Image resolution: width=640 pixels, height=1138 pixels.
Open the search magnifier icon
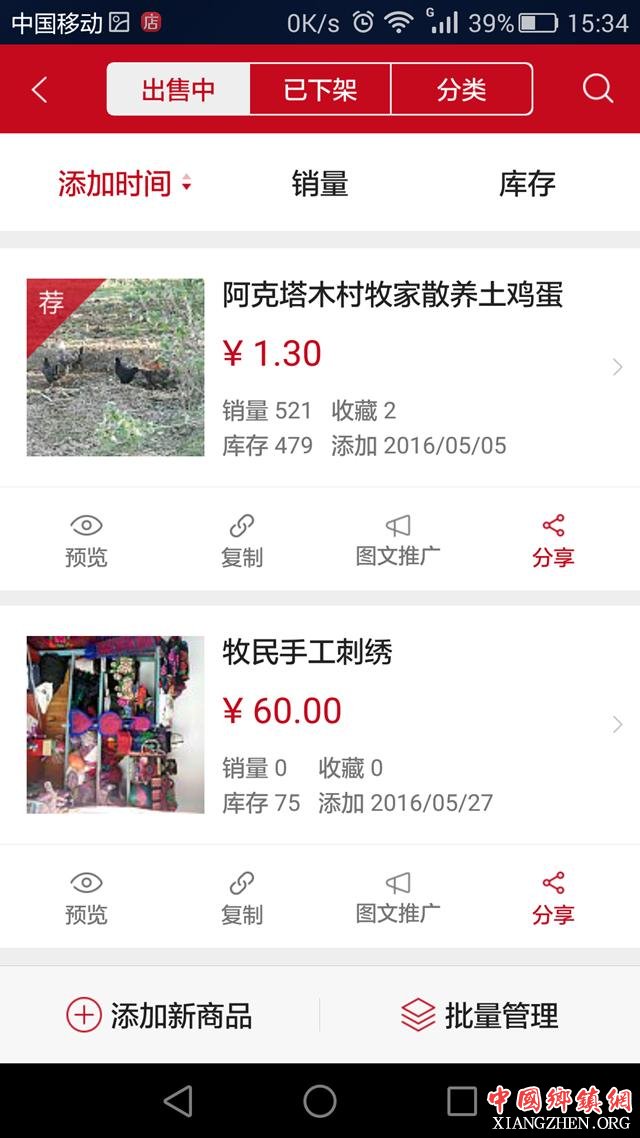point(597,89)
